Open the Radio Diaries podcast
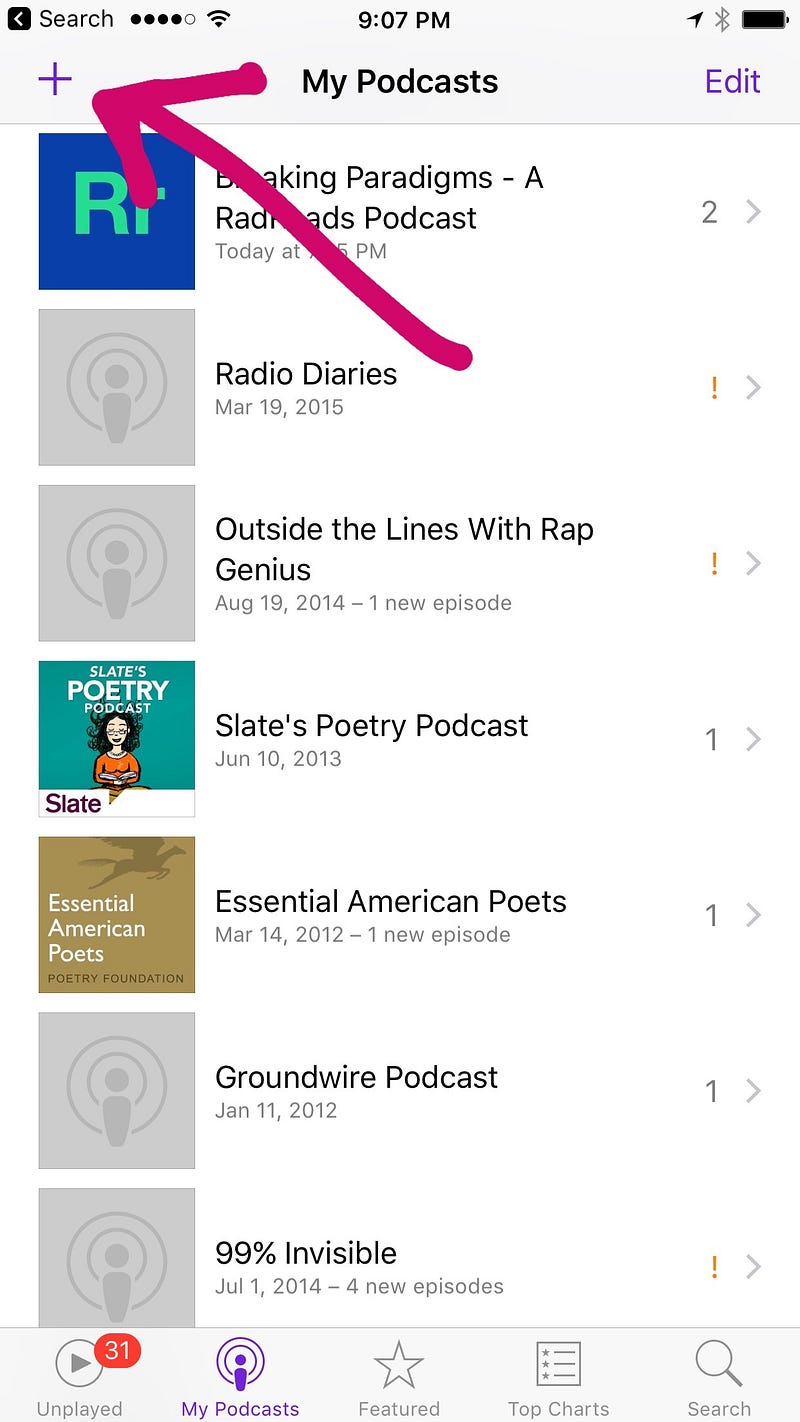 (x=400, y=387)
